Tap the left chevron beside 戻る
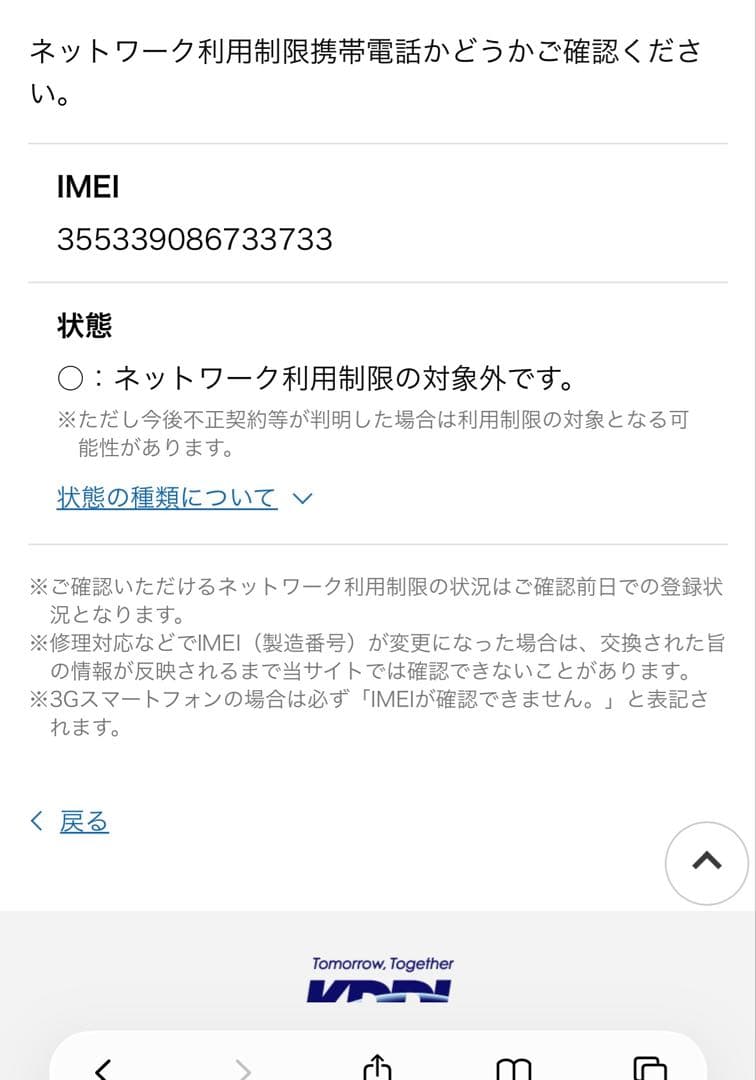Screen dimensions: 756x1080 point(36,820)
